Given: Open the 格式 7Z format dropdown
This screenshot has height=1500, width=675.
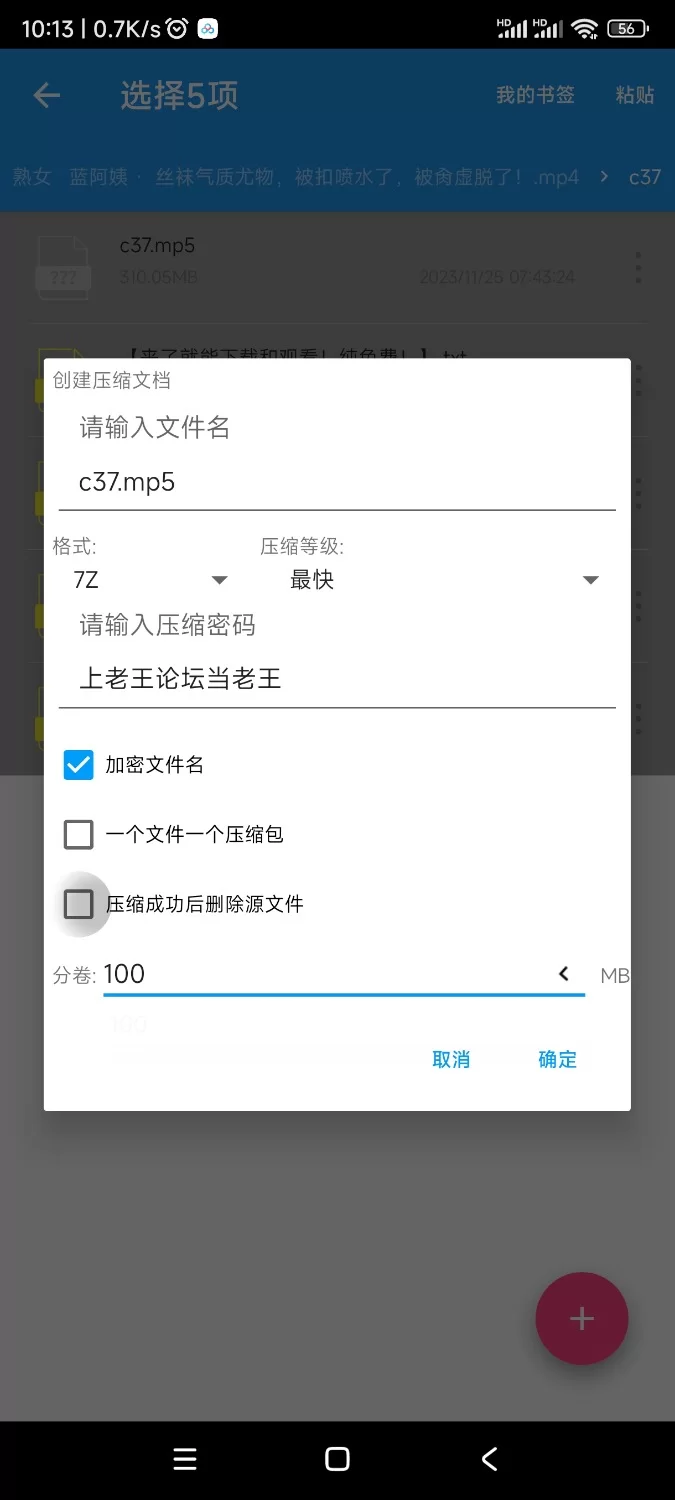Looking at the screenshot, I should 151,580.
